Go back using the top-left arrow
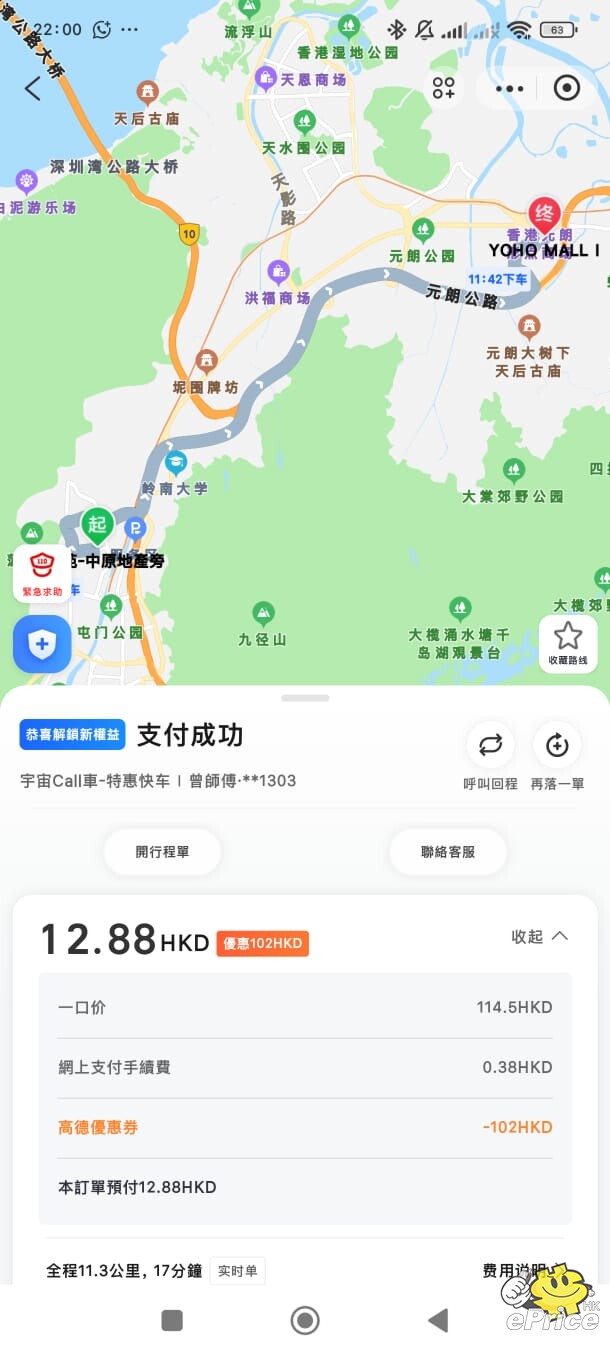The width and height of the screenshot is (610, 1356). (33, 88)
